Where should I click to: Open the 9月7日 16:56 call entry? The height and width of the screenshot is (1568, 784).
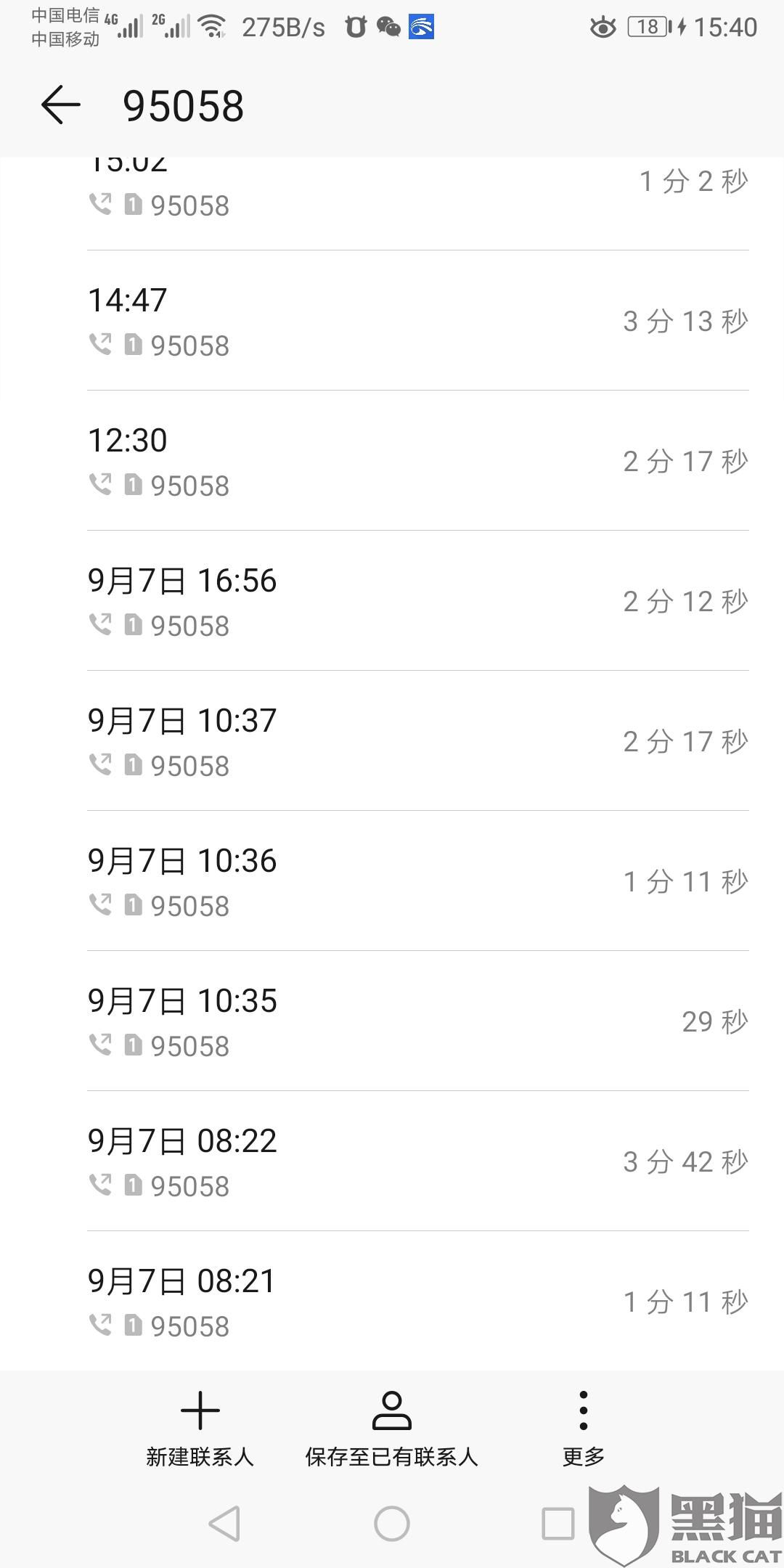[x=417, y=601]
